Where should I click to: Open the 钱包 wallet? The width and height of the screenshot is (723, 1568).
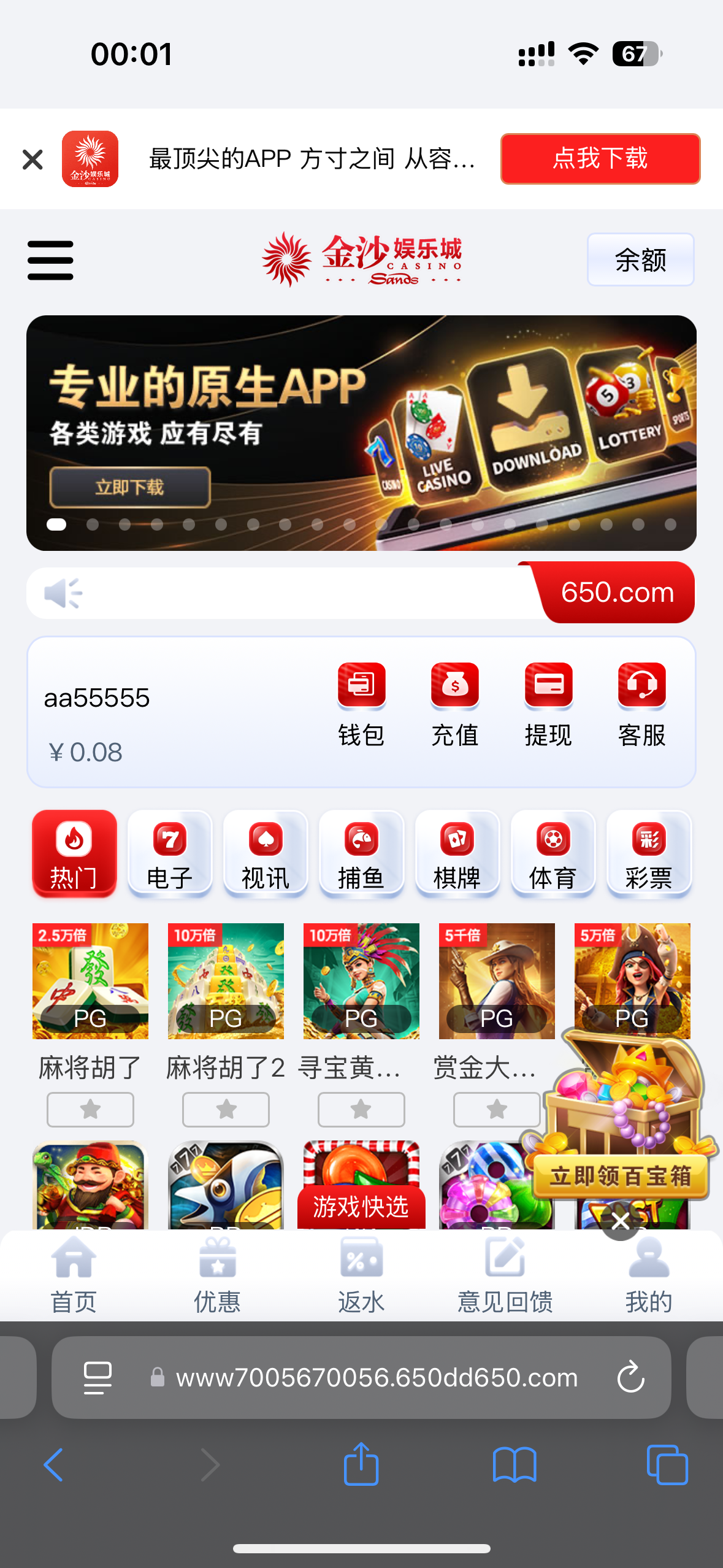tap(361, 704)
